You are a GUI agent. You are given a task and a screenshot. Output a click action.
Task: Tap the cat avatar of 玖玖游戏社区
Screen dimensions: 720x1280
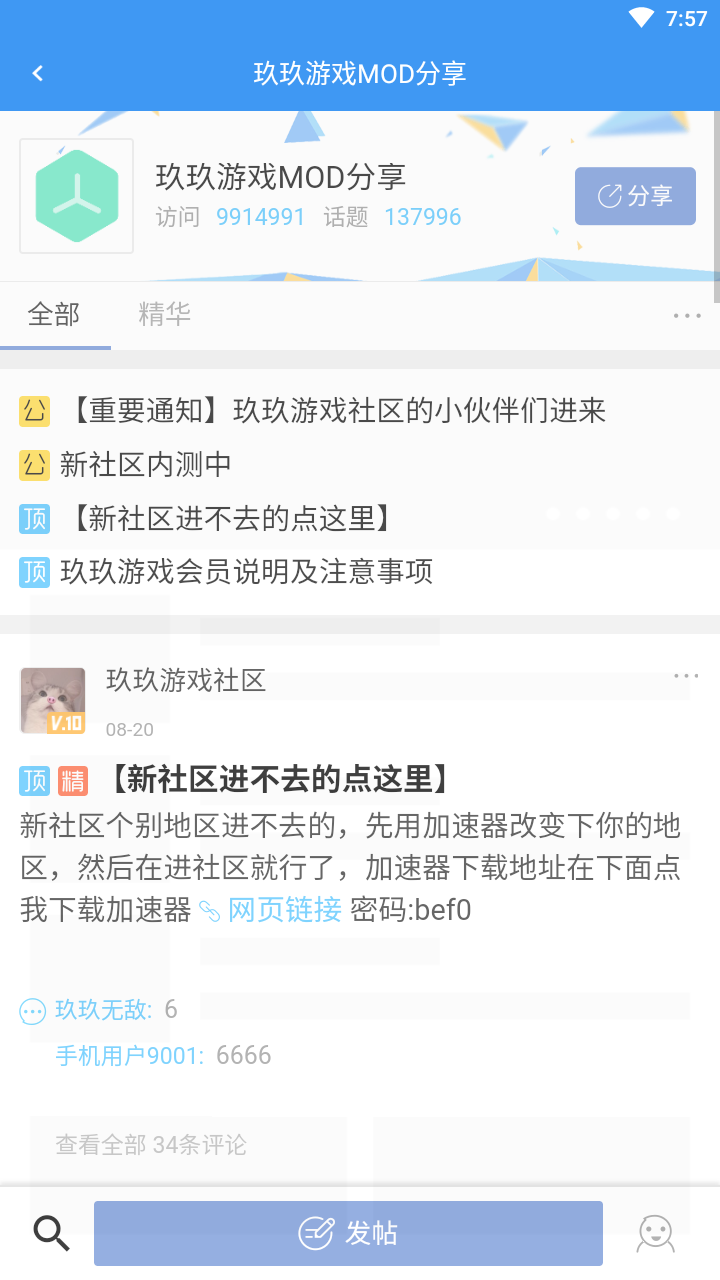tap(52, 700)
